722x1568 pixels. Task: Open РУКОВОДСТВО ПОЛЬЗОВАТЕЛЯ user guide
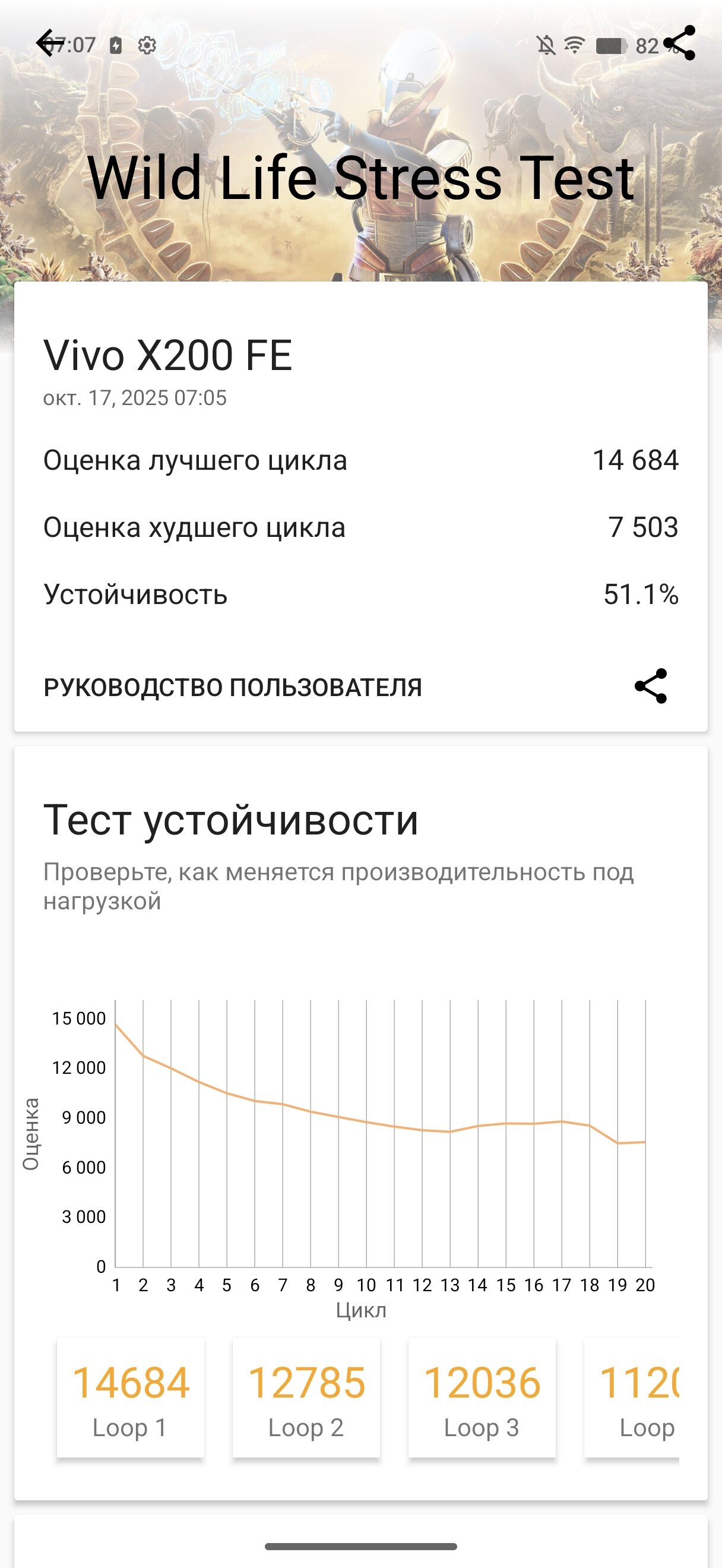point(232,687)
